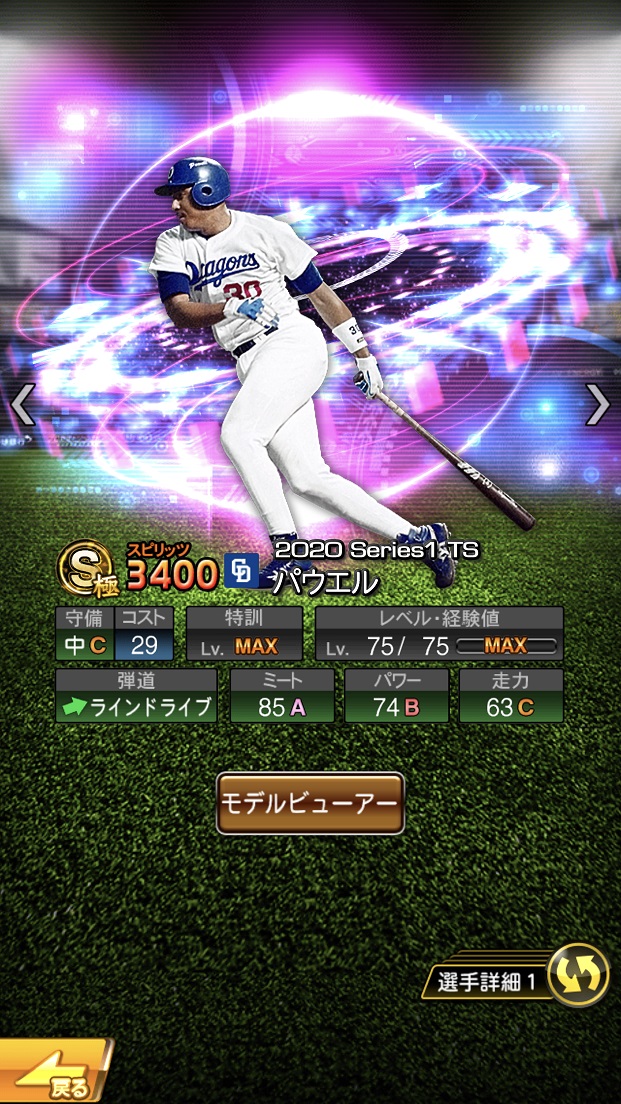Go to the next player with right arrow
Image resolution: width=621 pixels, height=1104 pixels.
(597, 405)
